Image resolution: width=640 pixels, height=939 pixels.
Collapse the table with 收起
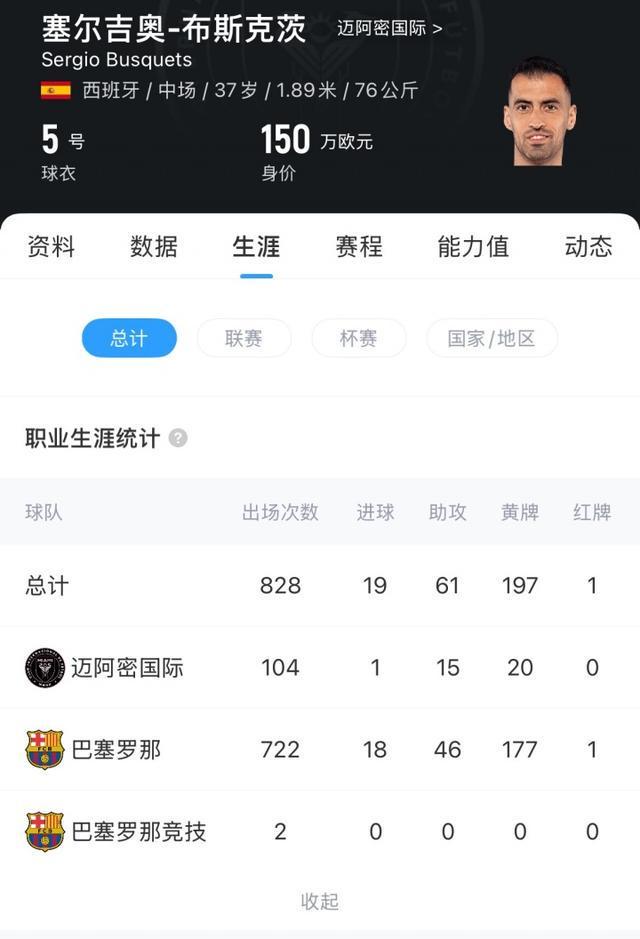click(x=320, y=901)
